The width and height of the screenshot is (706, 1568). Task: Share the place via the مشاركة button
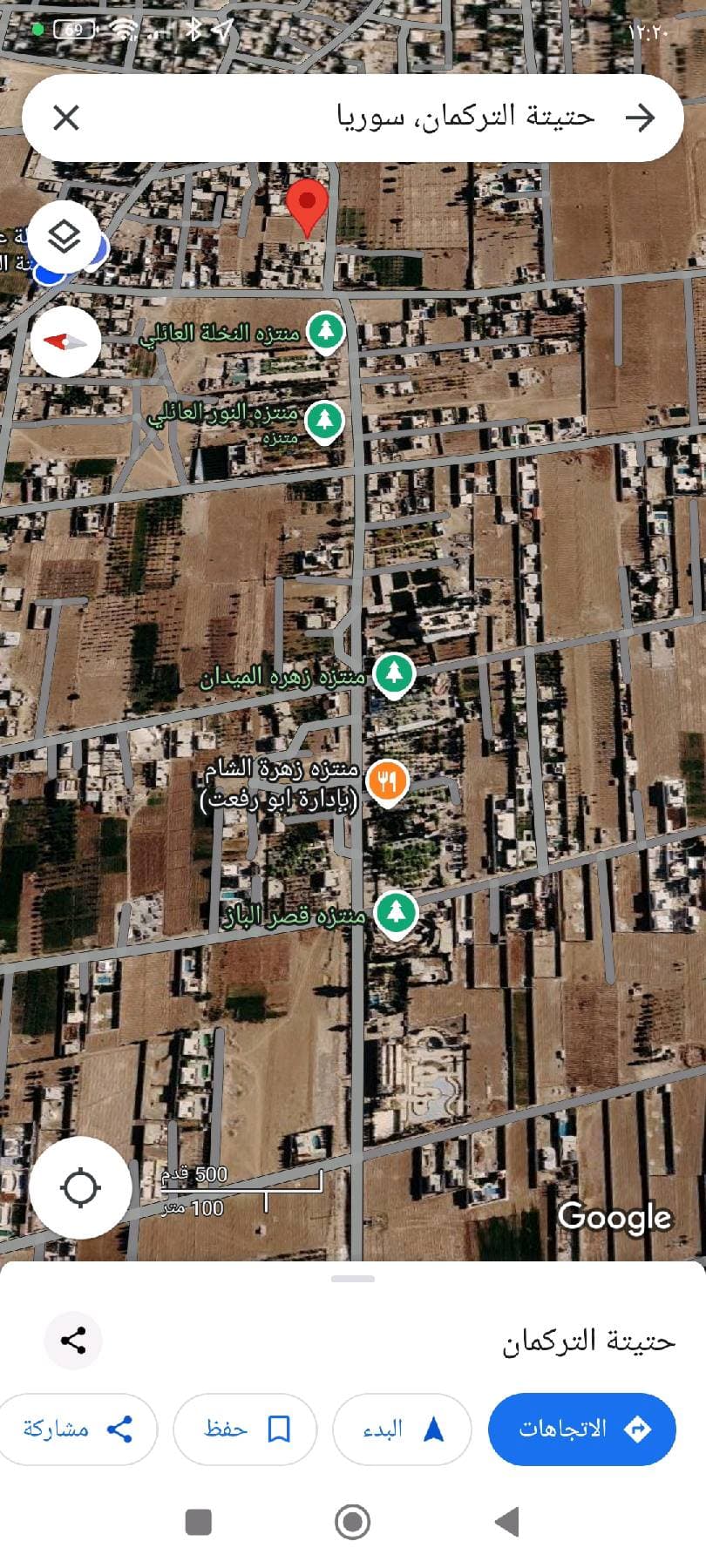tap(78, 1429)
